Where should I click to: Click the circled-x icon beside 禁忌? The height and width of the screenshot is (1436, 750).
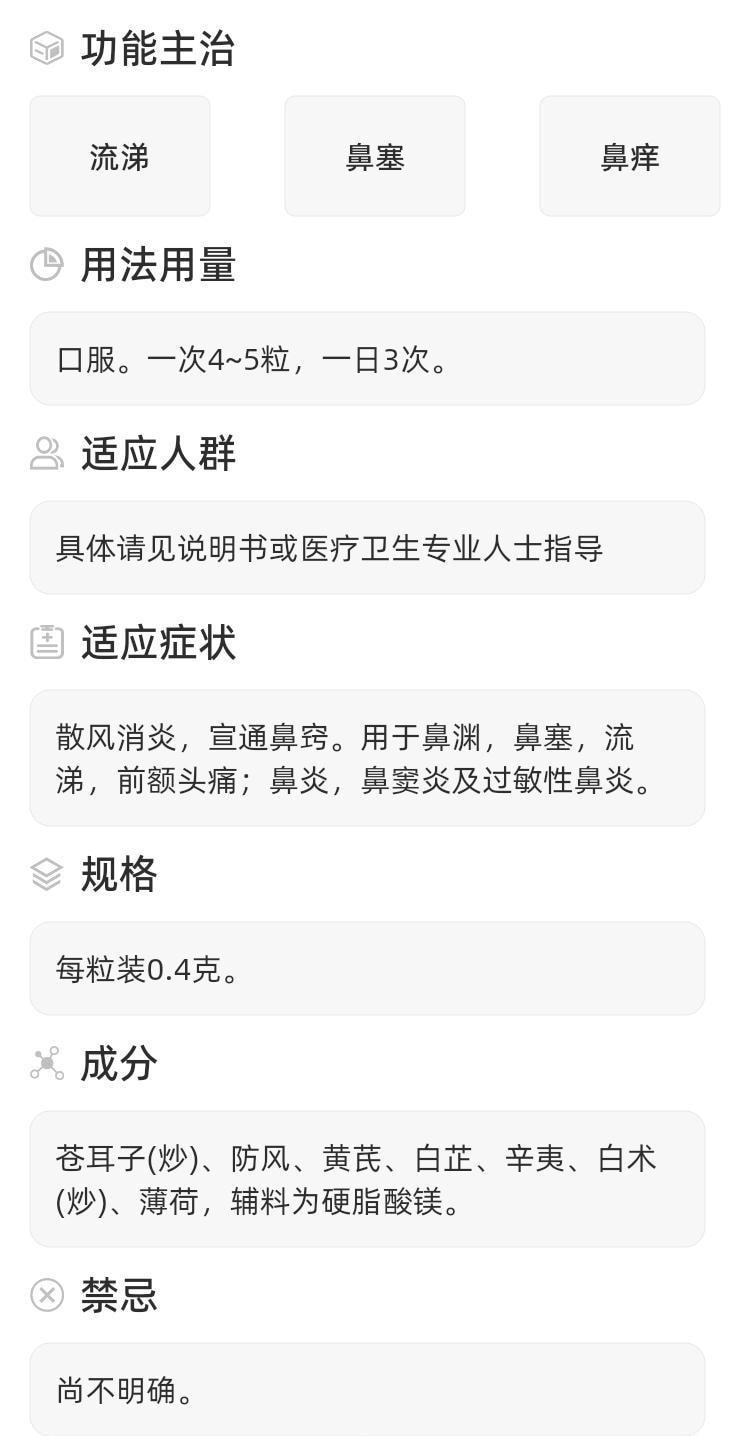point(44,1296)
